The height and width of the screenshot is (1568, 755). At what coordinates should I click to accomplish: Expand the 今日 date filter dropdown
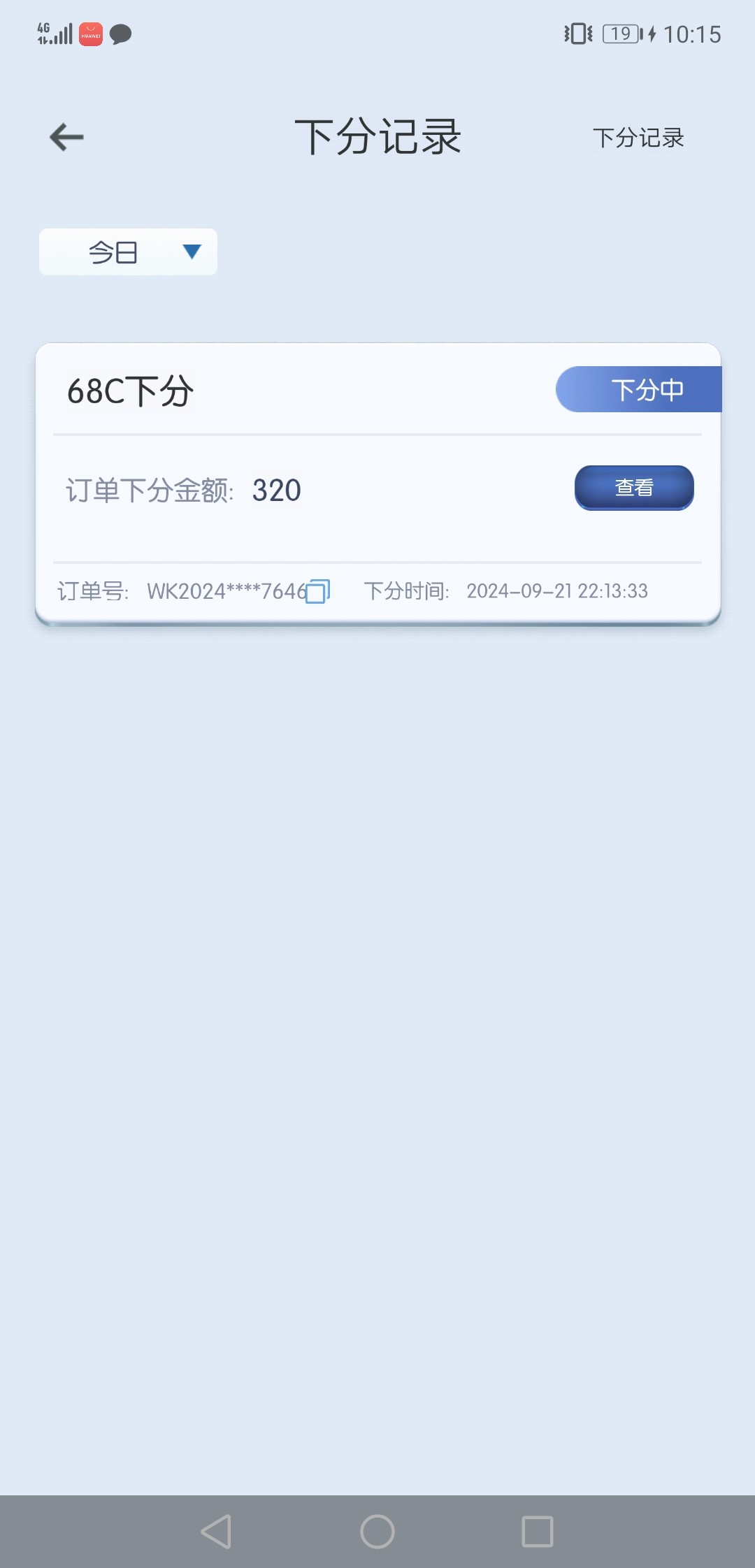(128, 252)
